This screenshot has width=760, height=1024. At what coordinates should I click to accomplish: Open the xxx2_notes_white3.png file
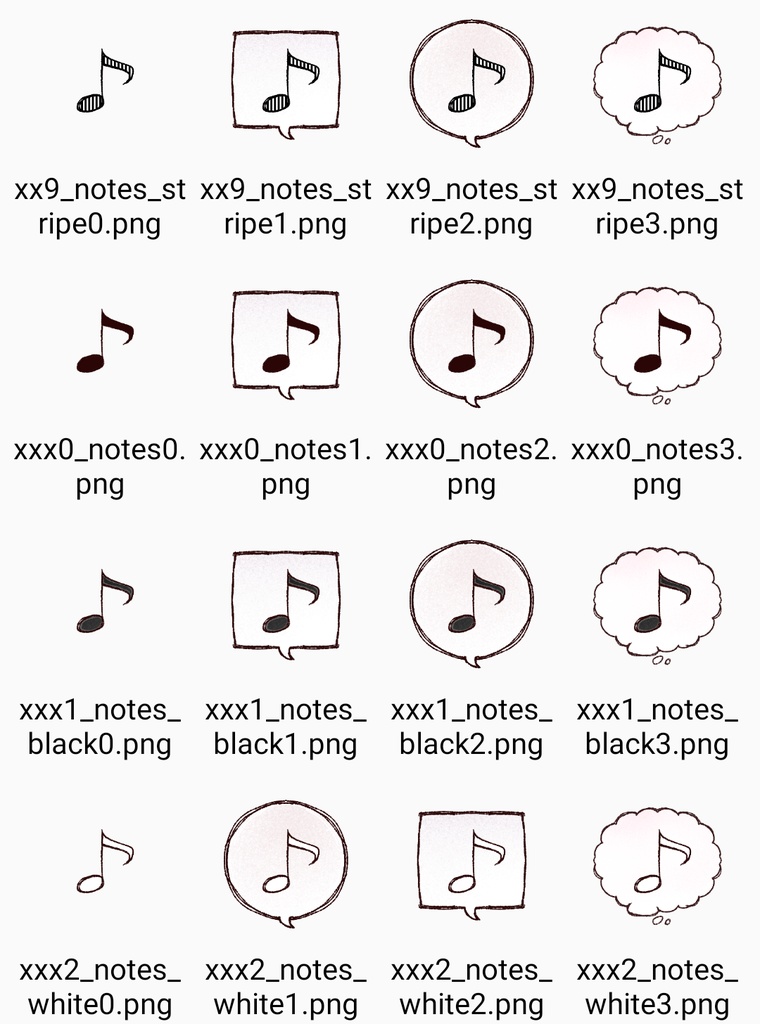click(x=657, y=862)
